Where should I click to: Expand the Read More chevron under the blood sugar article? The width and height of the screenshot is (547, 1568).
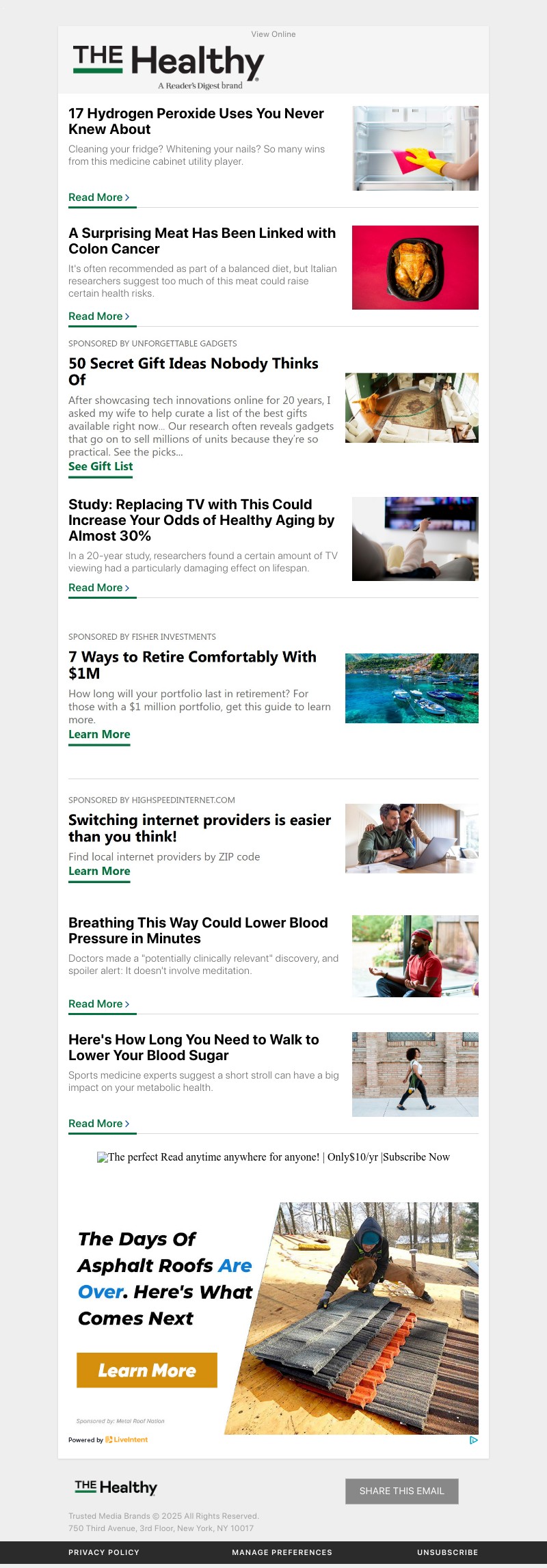click(x=126, y=1123)
